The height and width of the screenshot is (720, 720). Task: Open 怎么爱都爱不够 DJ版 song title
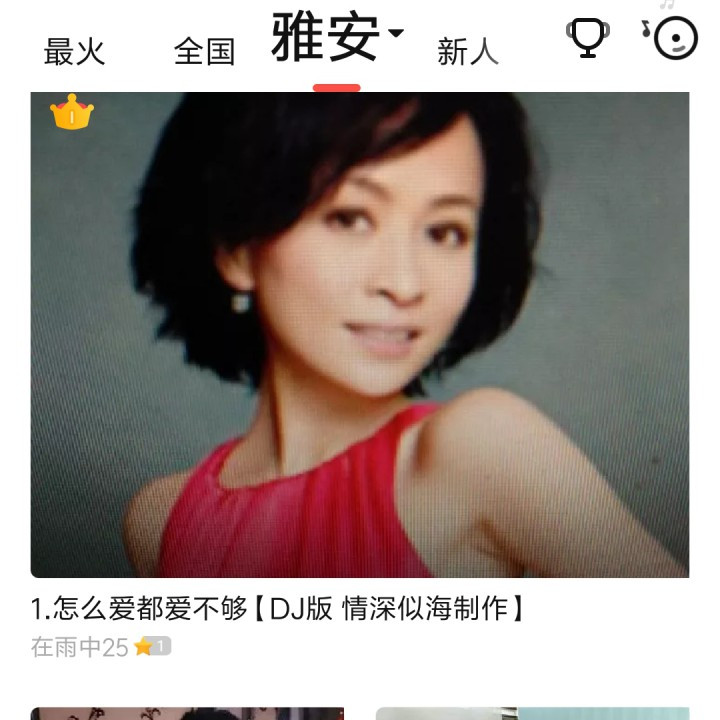277,608
